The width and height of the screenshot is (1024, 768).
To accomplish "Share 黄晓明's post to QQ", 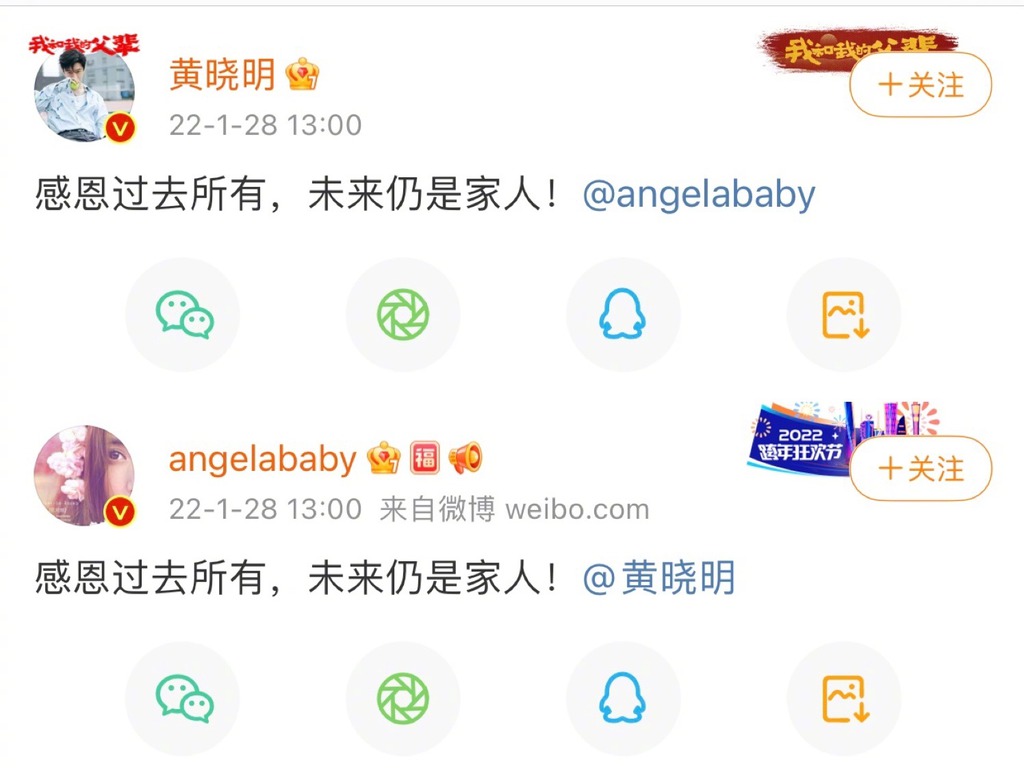I will [x=623, y=315].
